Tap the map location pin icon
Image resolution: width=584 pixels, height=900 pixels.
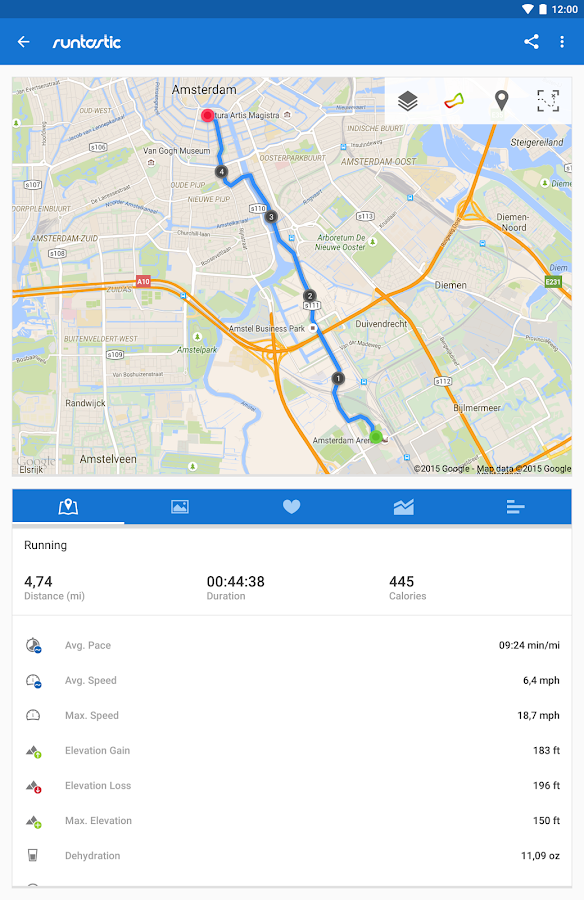click(x=501, y=101)
